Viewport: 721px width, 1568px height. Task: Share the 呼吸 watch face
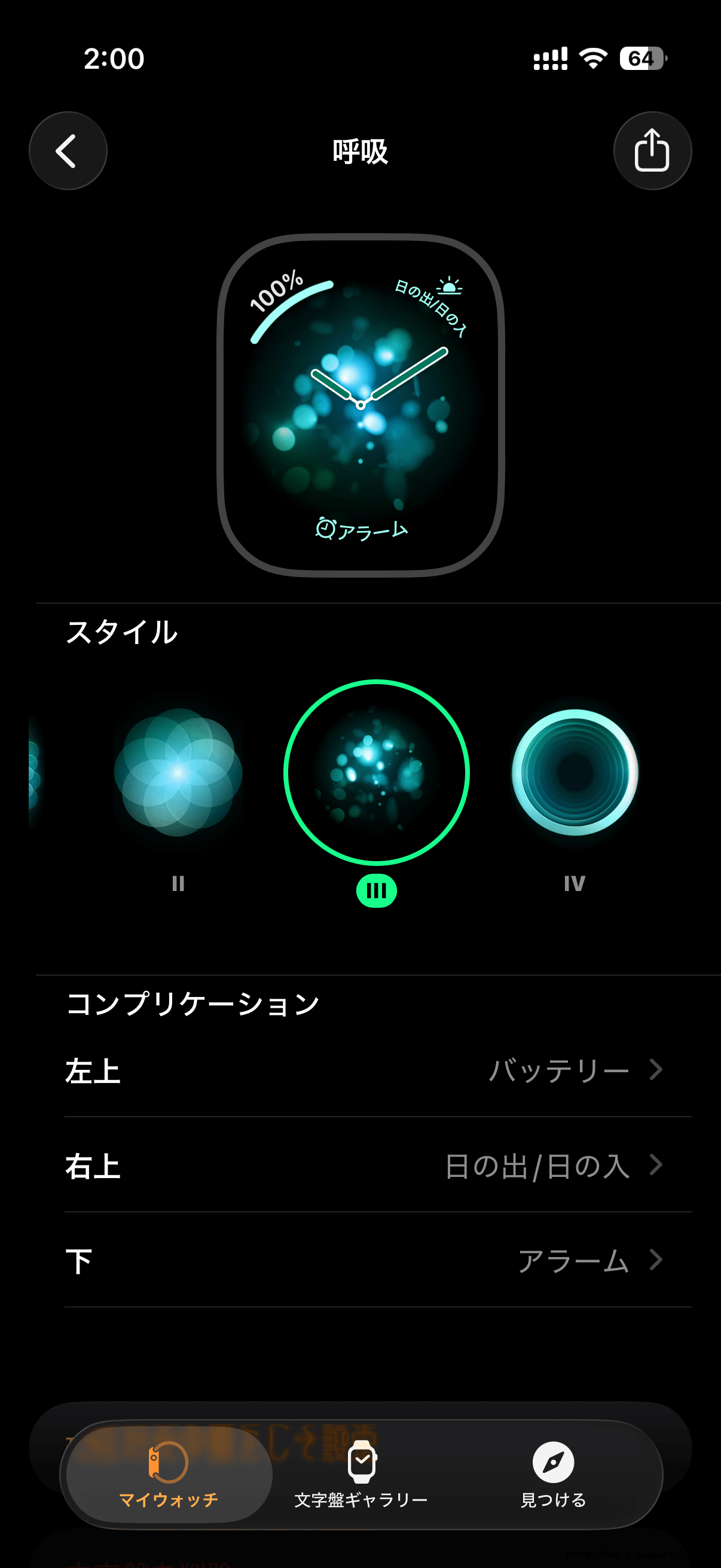(652, 150)
